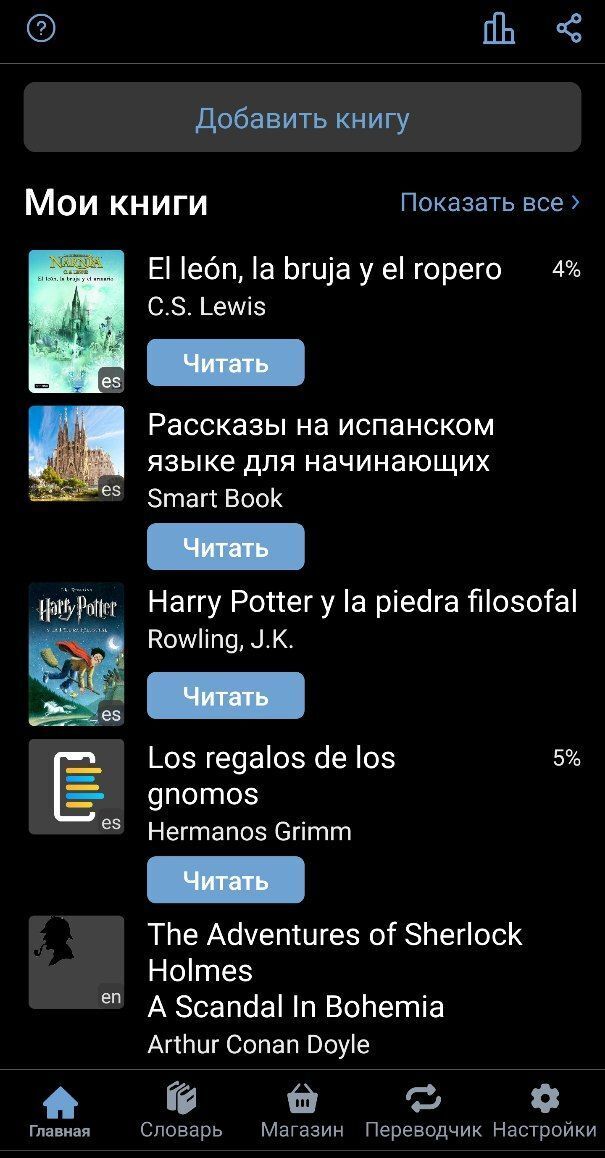Open the Показать все link
The height and width of the screenshot is (1158, 605).
click(490, 202)
